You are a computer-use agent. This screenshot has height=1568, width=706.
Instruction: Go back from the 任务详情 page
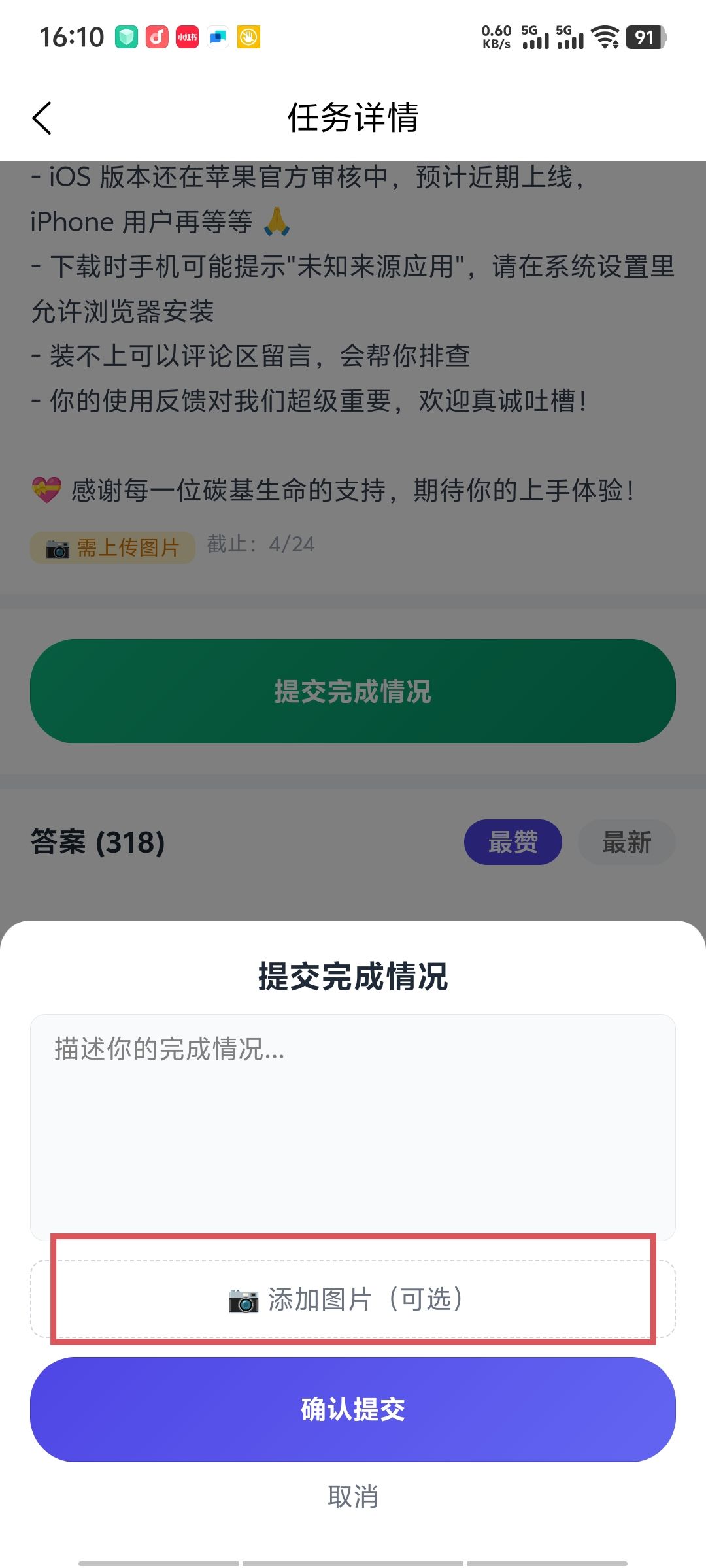pyautogui.click(x=42, y=118)
